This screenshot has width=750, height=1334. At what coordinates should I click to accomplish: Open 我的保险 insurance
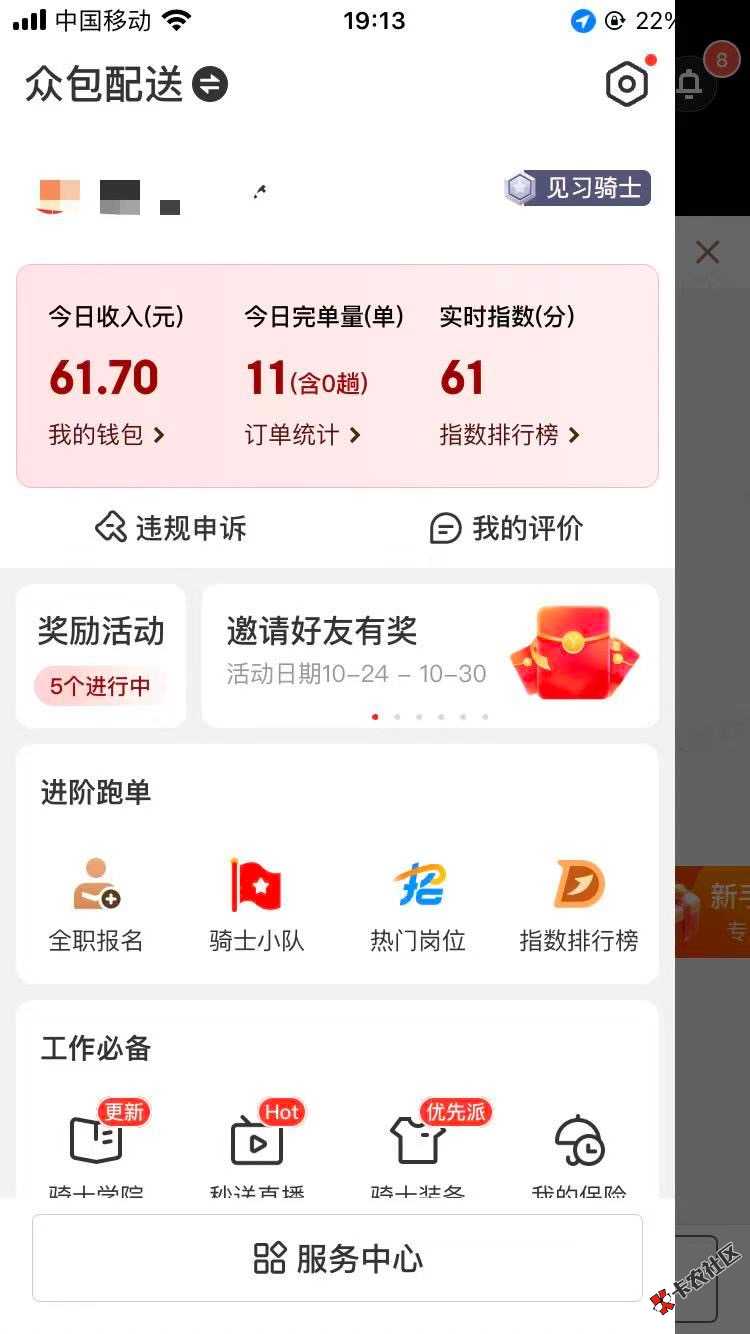pos(579,1150)
